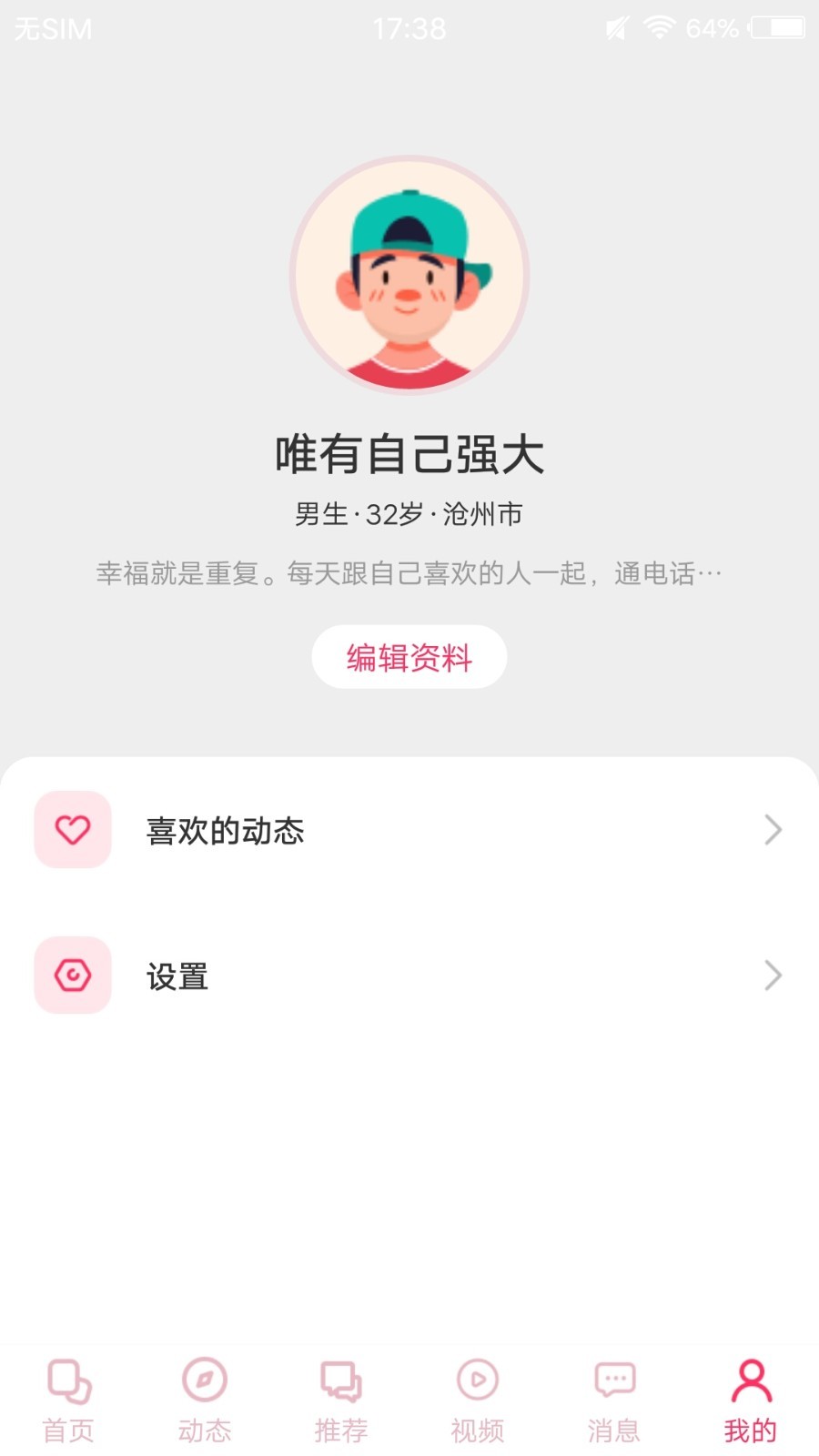Open 喜欢的动态 row

point(409,830)
